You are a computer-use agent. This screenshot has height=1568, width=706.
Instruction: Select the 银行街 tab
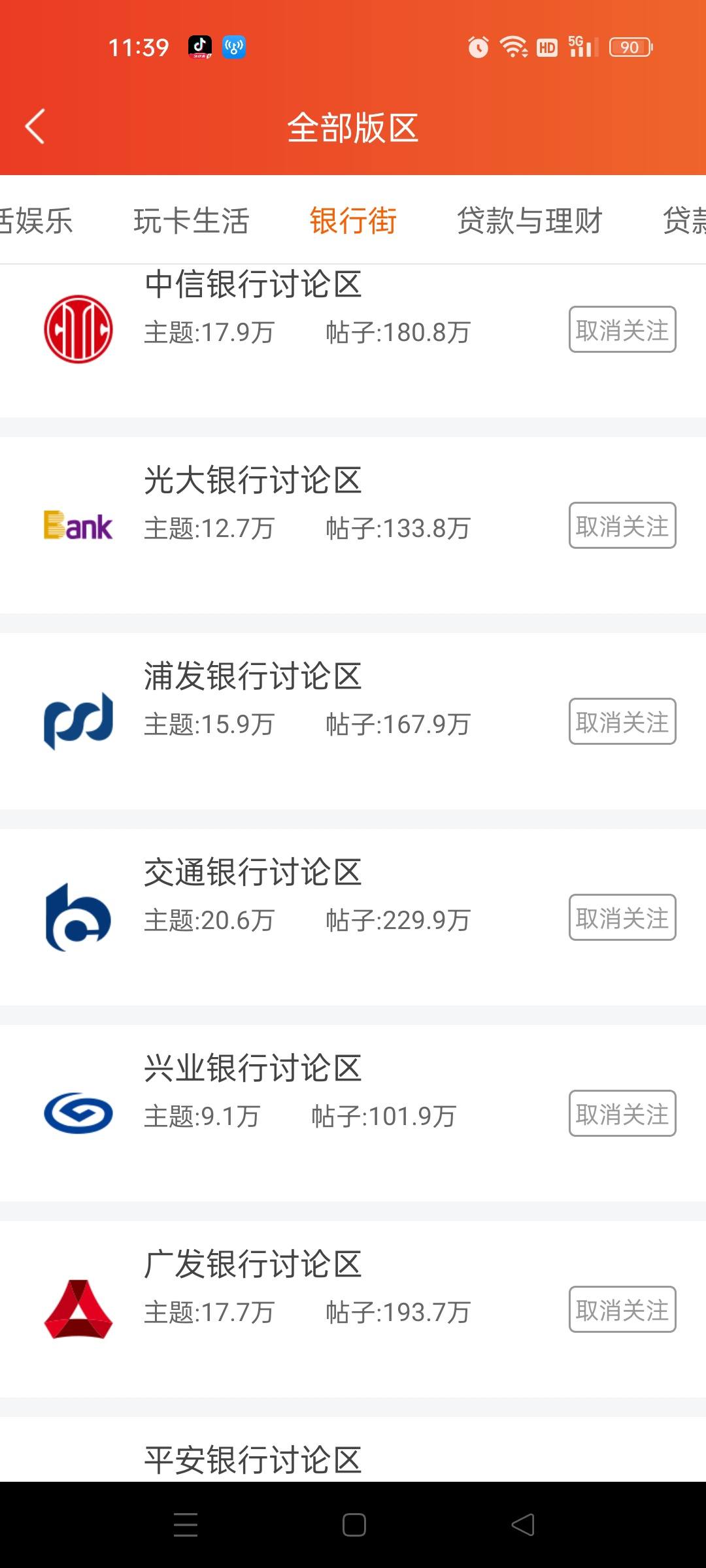pos(353,220)
